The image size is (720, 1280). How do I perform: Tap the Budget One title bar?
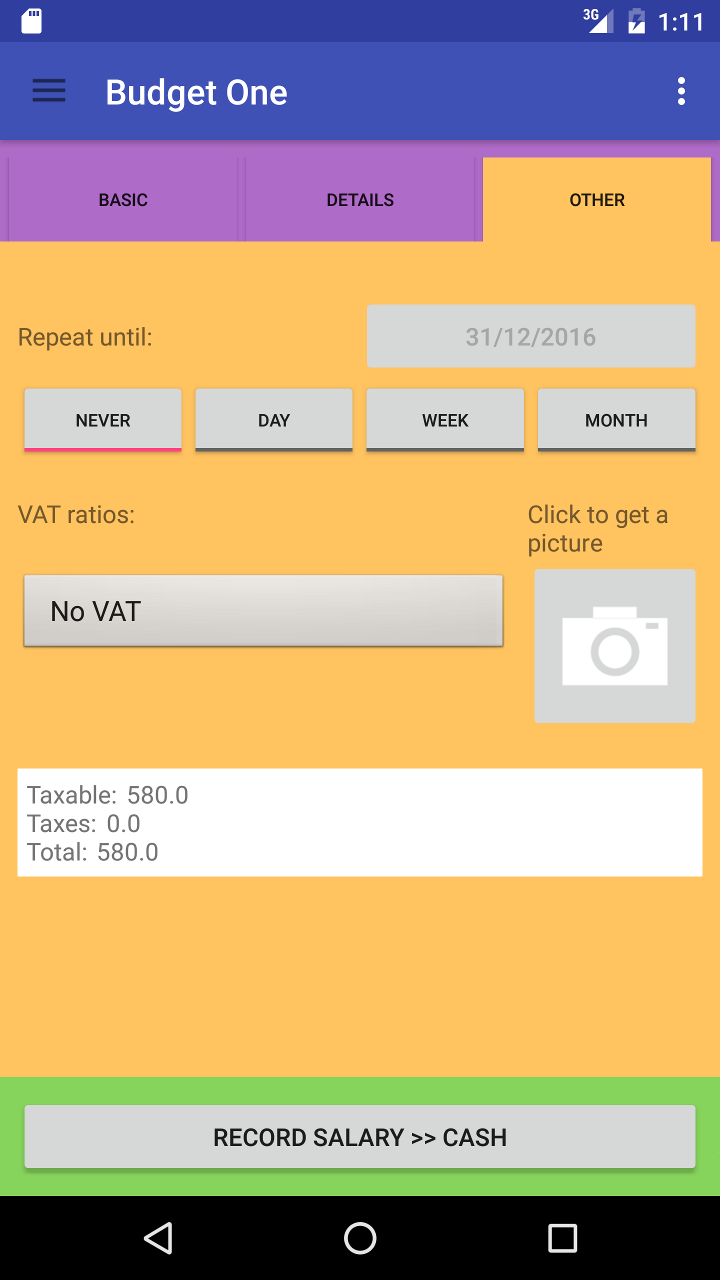196,91
